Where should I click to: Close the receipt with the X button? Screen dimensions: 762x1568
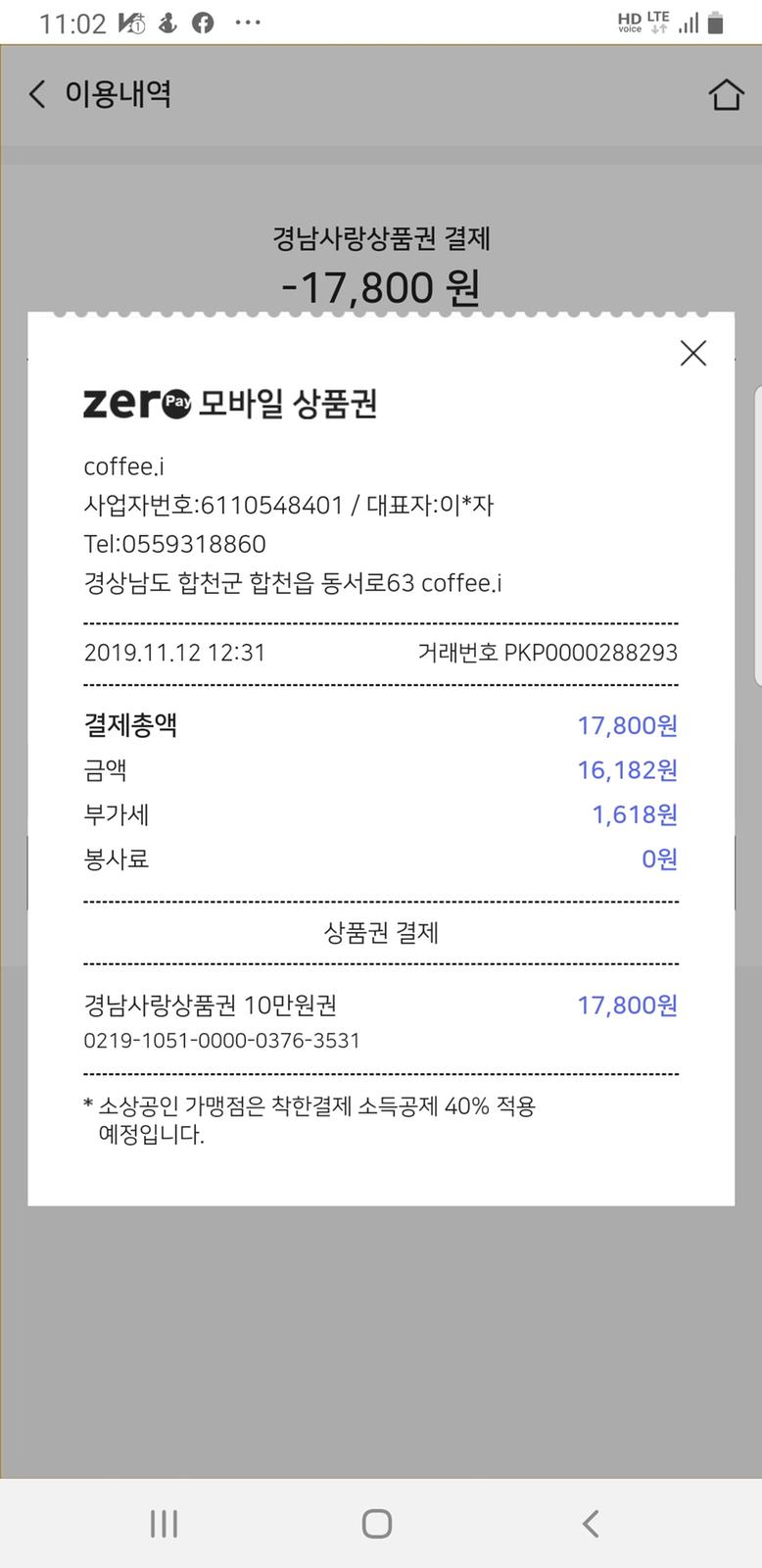tap(693, 353)
